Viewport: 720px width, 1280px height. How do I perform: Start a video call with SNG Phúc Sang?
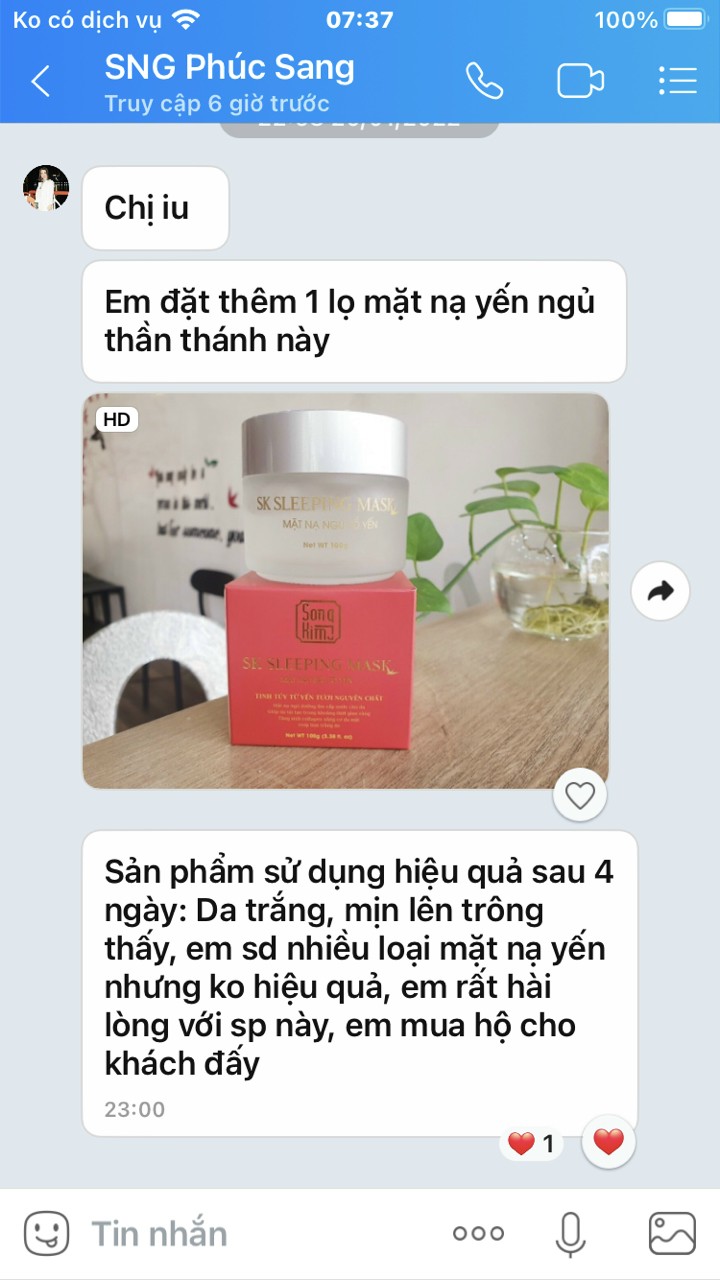coord(581,81)
